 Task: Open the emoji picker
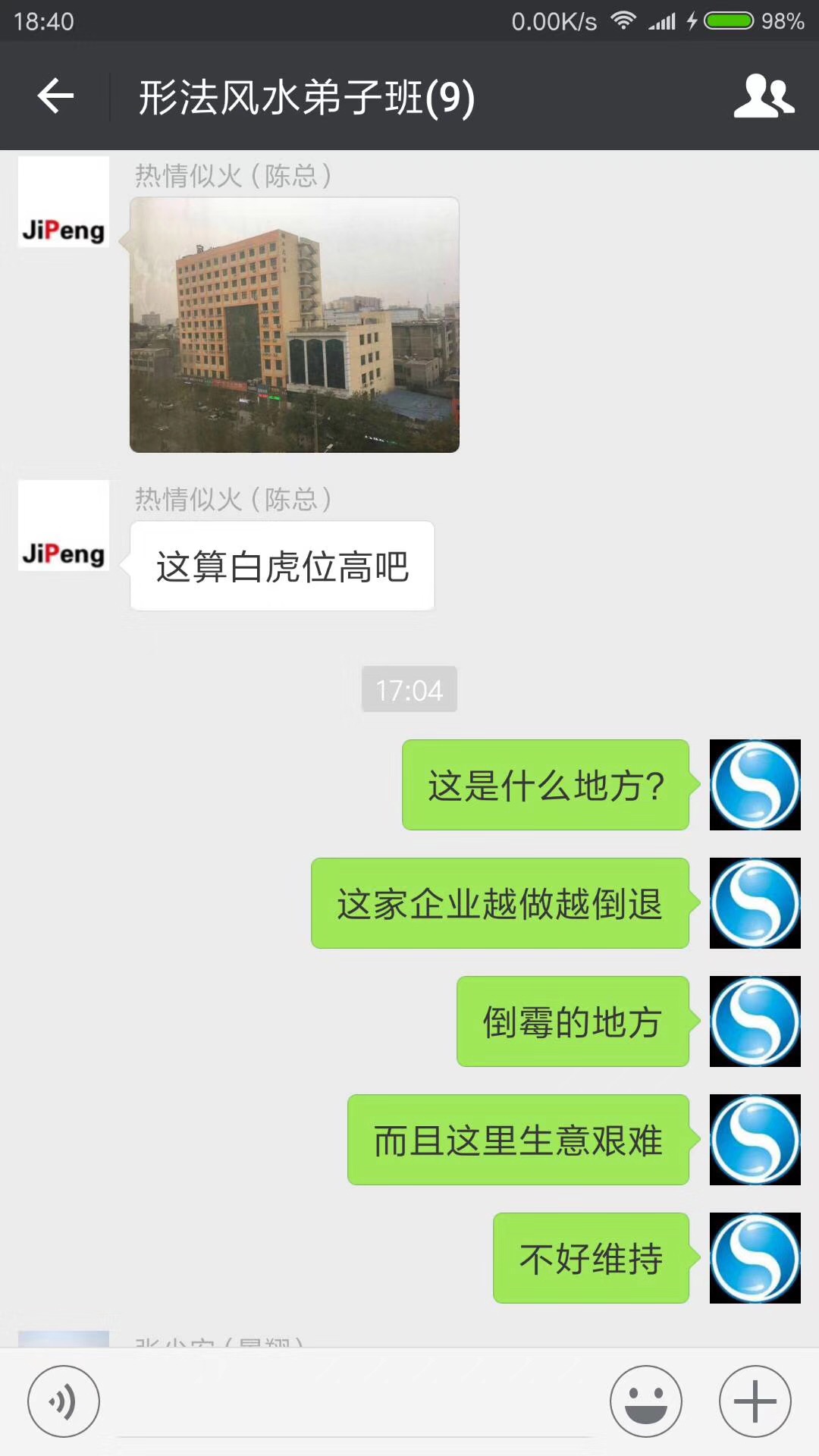[x=646, y=1401]
